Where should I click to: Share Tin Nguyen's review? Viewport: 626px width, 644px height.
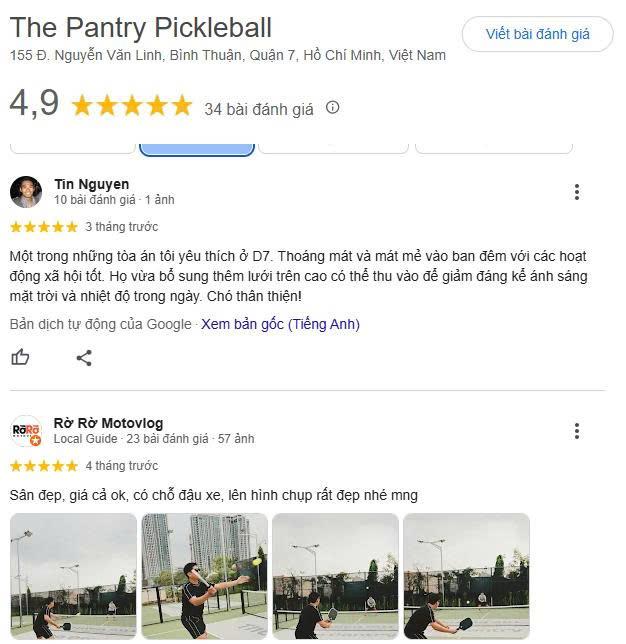(84, 357)
